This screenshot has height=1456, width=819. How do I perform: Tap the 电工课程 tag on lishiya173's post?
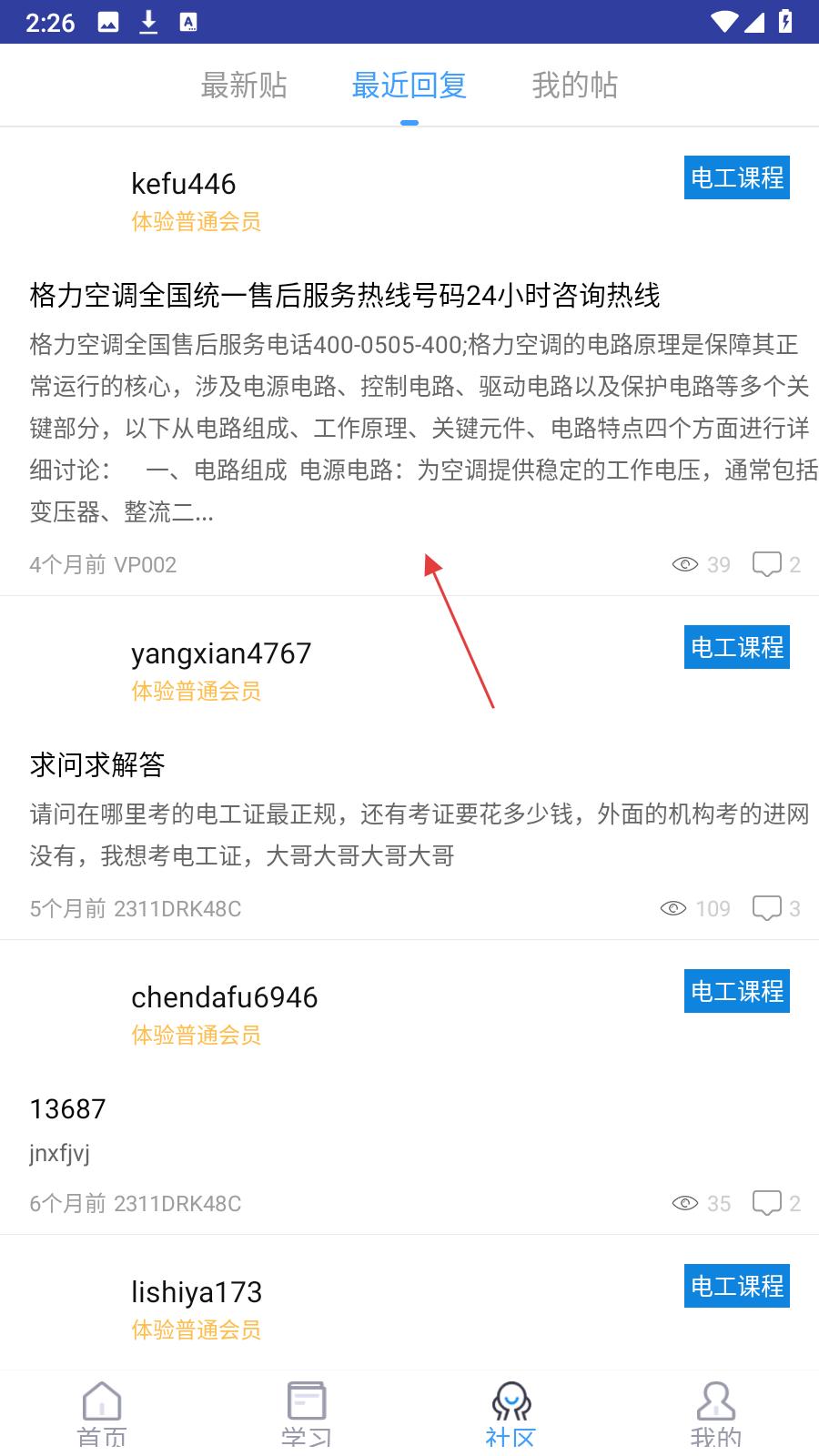(736, 1286)
